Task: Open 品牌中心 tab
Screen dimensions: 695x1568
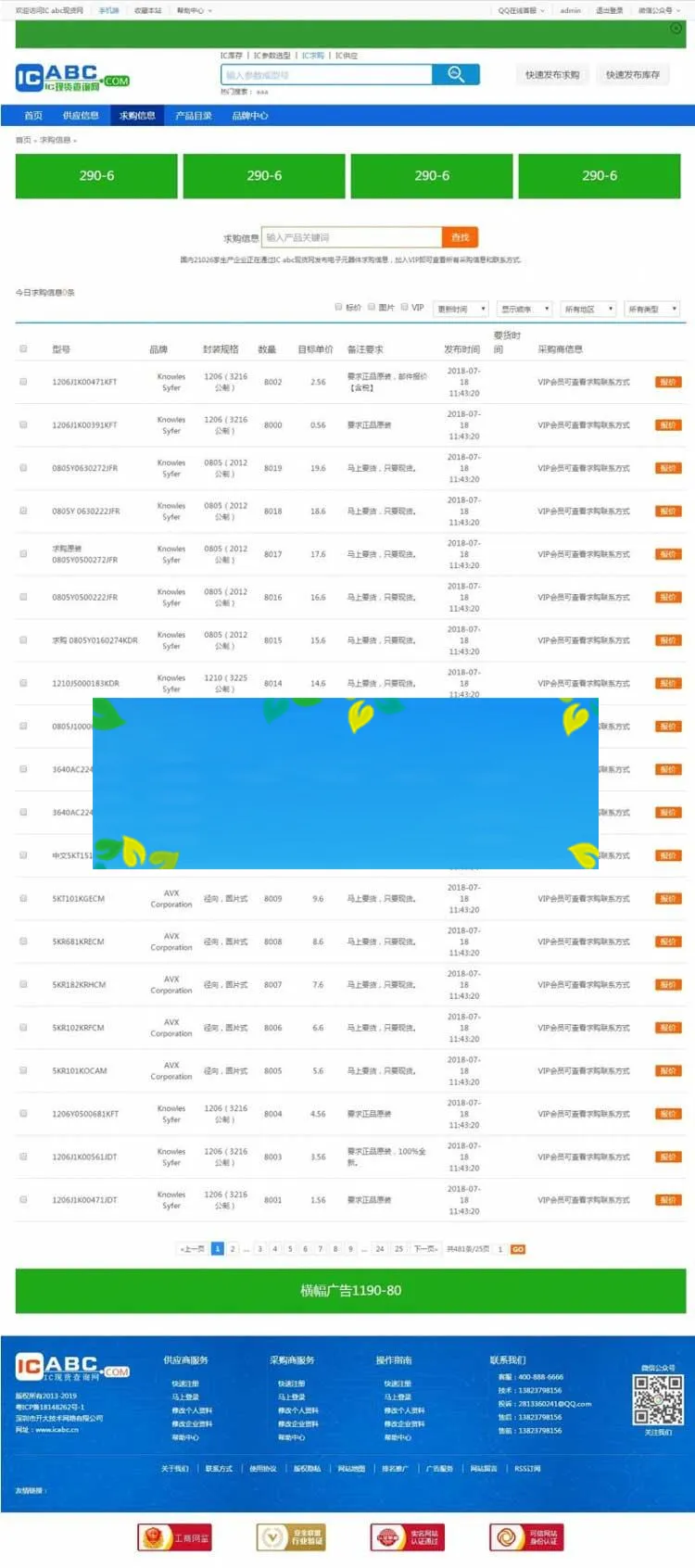Action: pos(250,116)
